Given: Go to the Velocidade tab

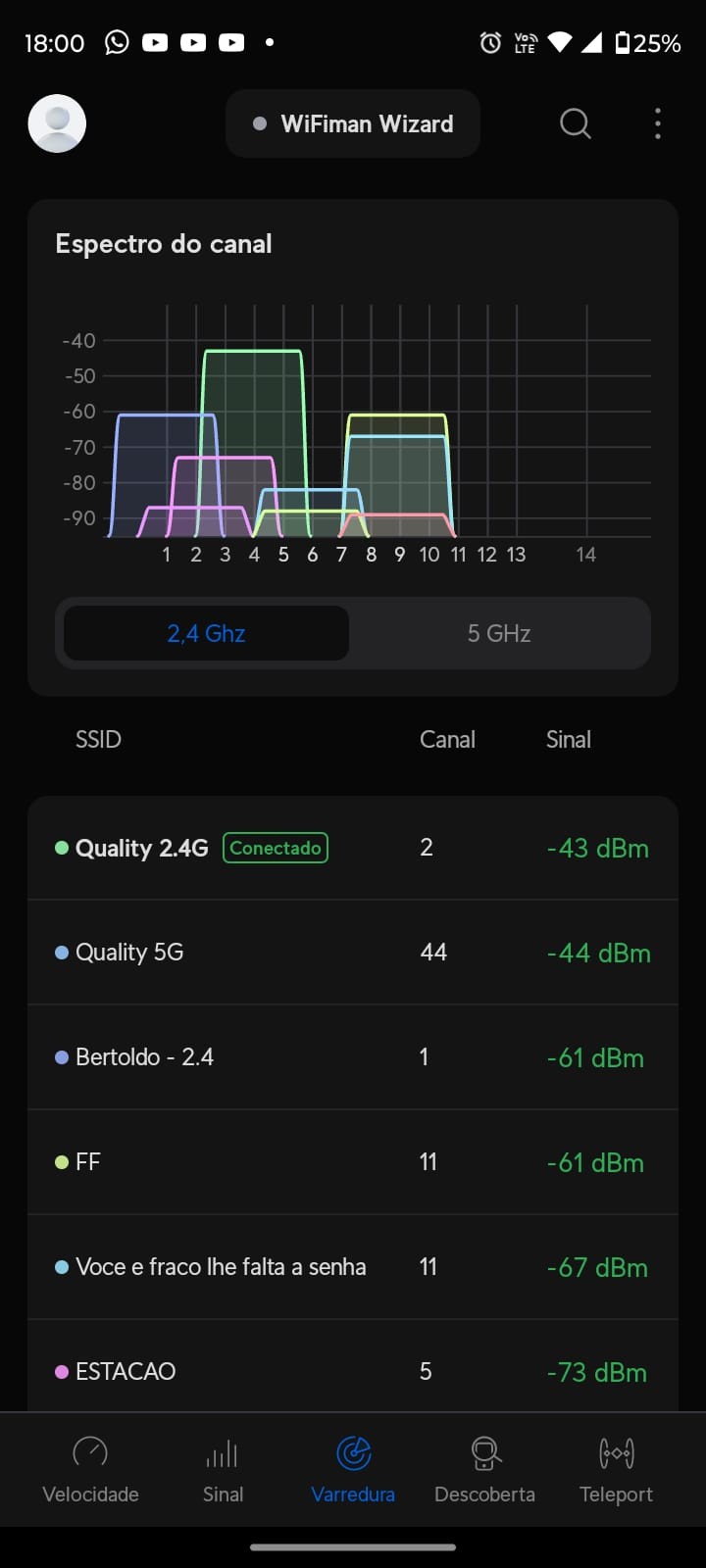Looking at the screenshot, I should pyautogui.click(x=90, y=1469).
